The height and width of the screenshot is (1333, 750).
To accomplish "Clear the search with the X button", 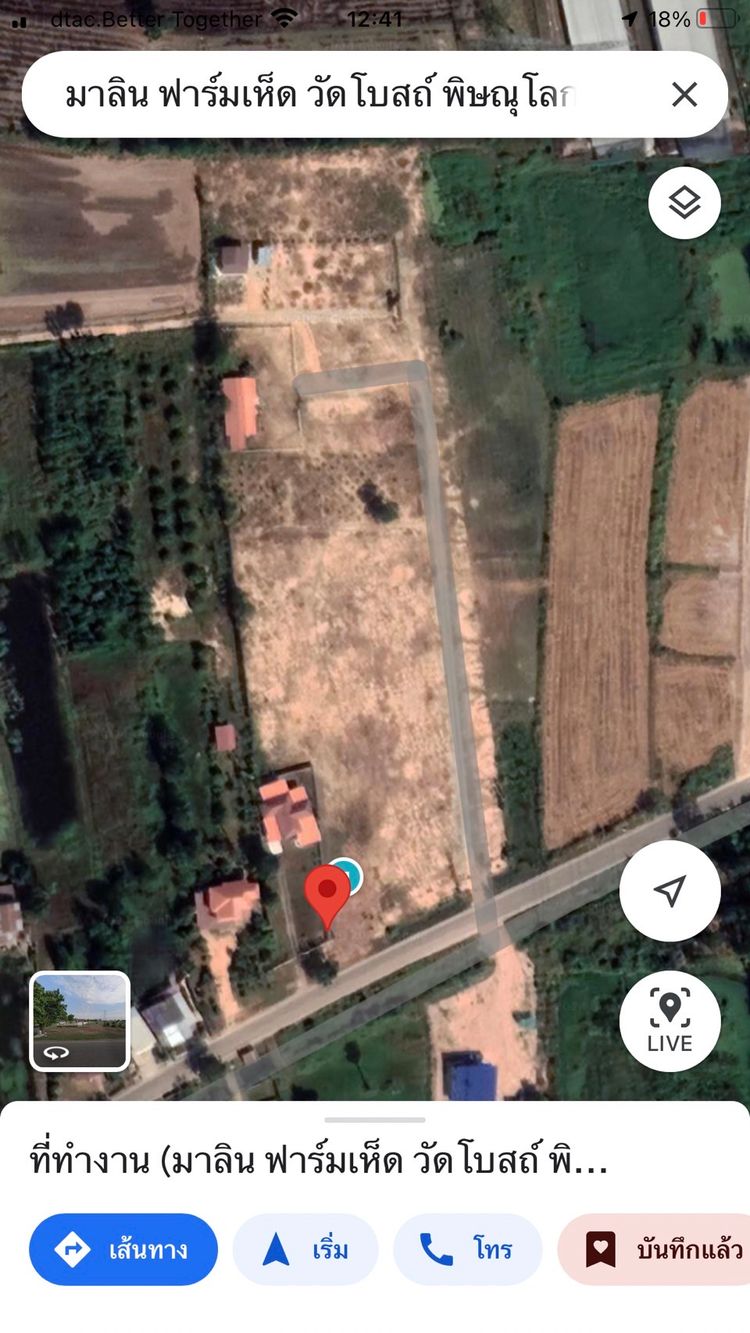I will [x=684, y=95].
